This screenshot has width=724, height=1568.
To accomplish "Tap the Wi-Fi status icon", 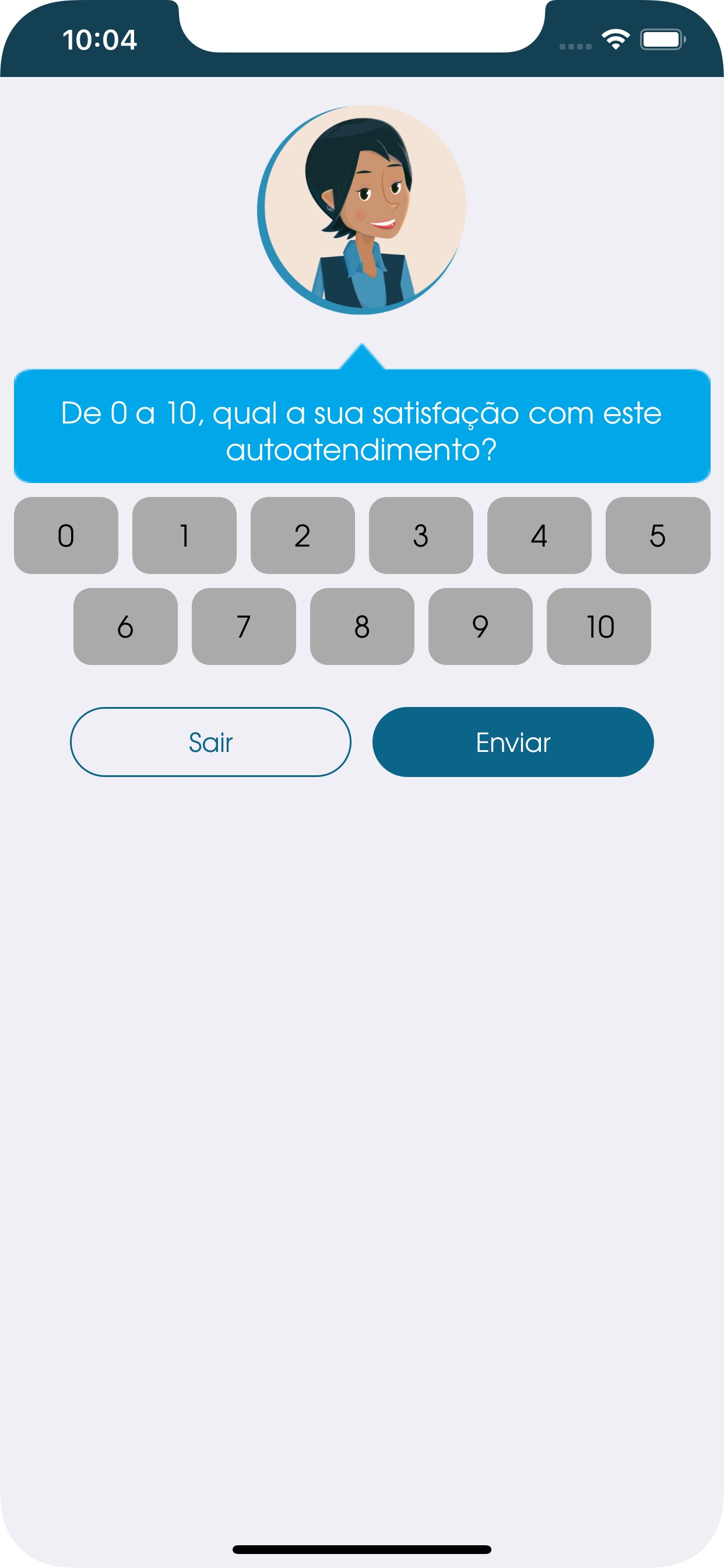I will pos(615,38).
